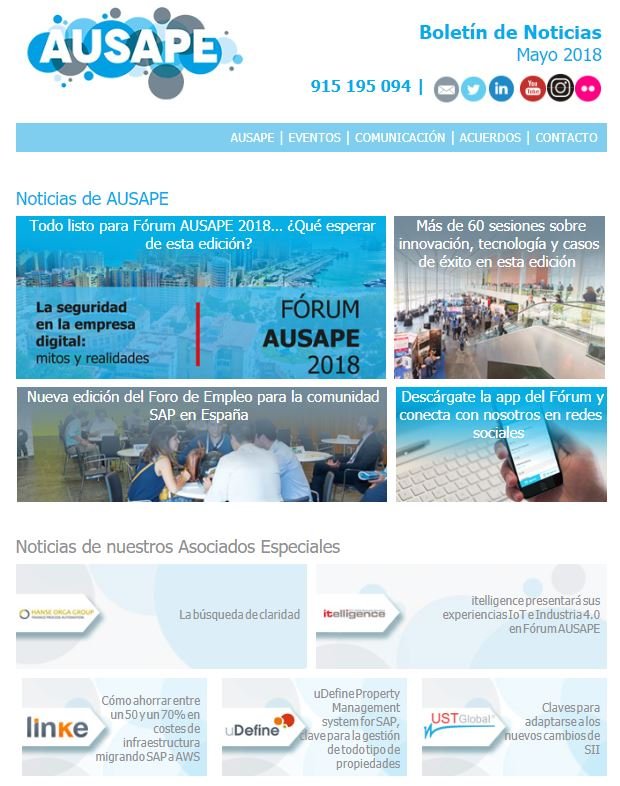Open the Fórum AUSAPE 2018 news tile

(x=201, y=297)
